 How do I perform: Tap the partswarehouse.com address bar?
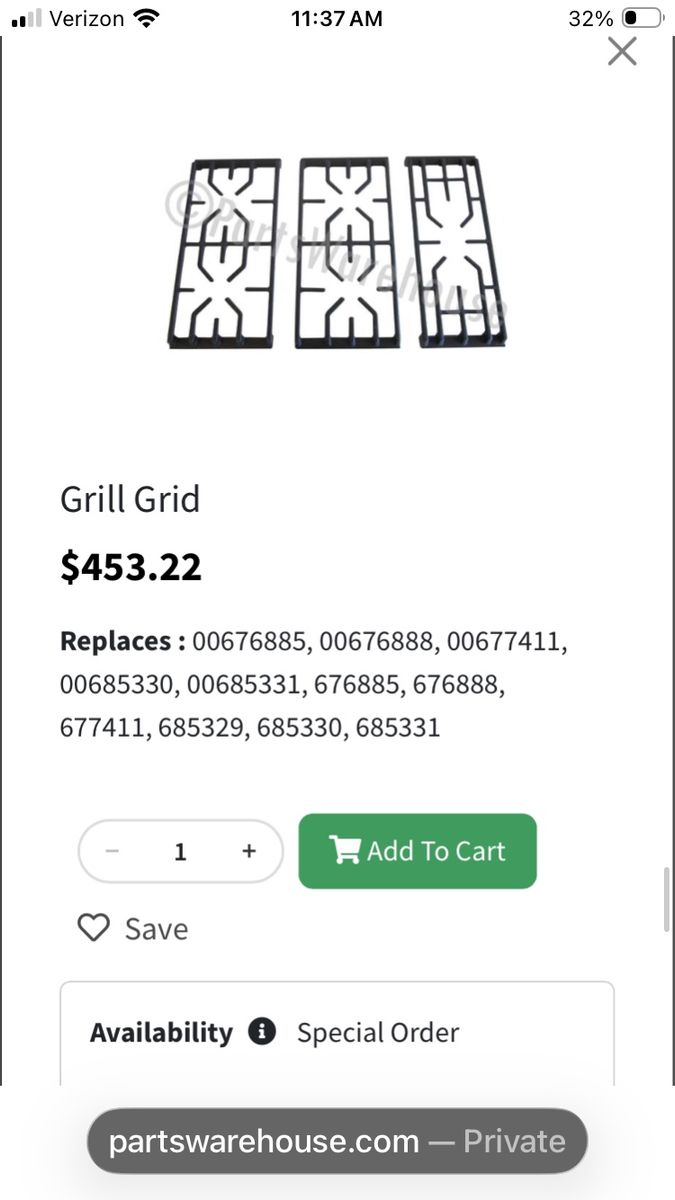pyautogui.click(x=337, y=1141)
